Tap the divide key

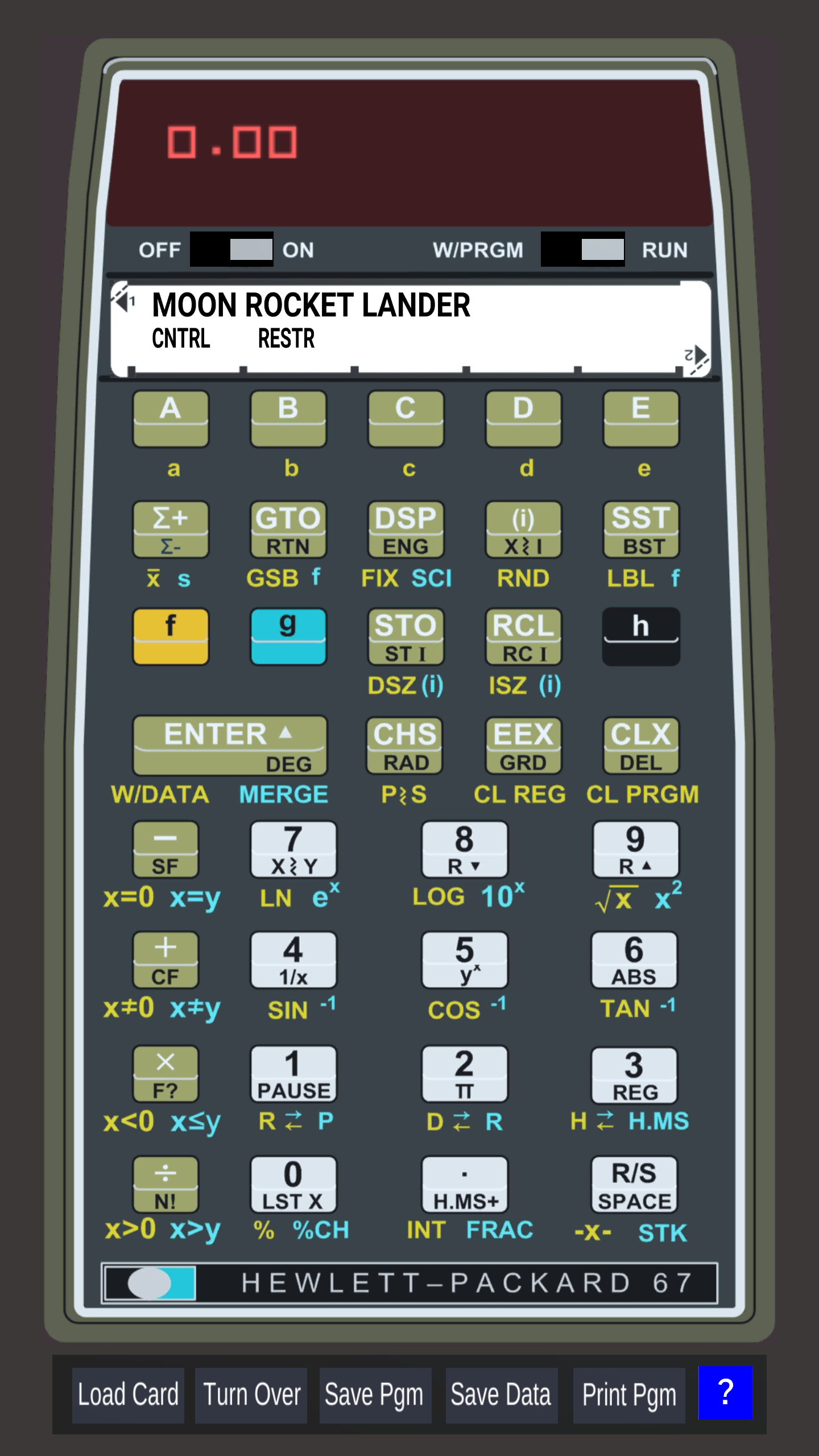pos(166,1184)
